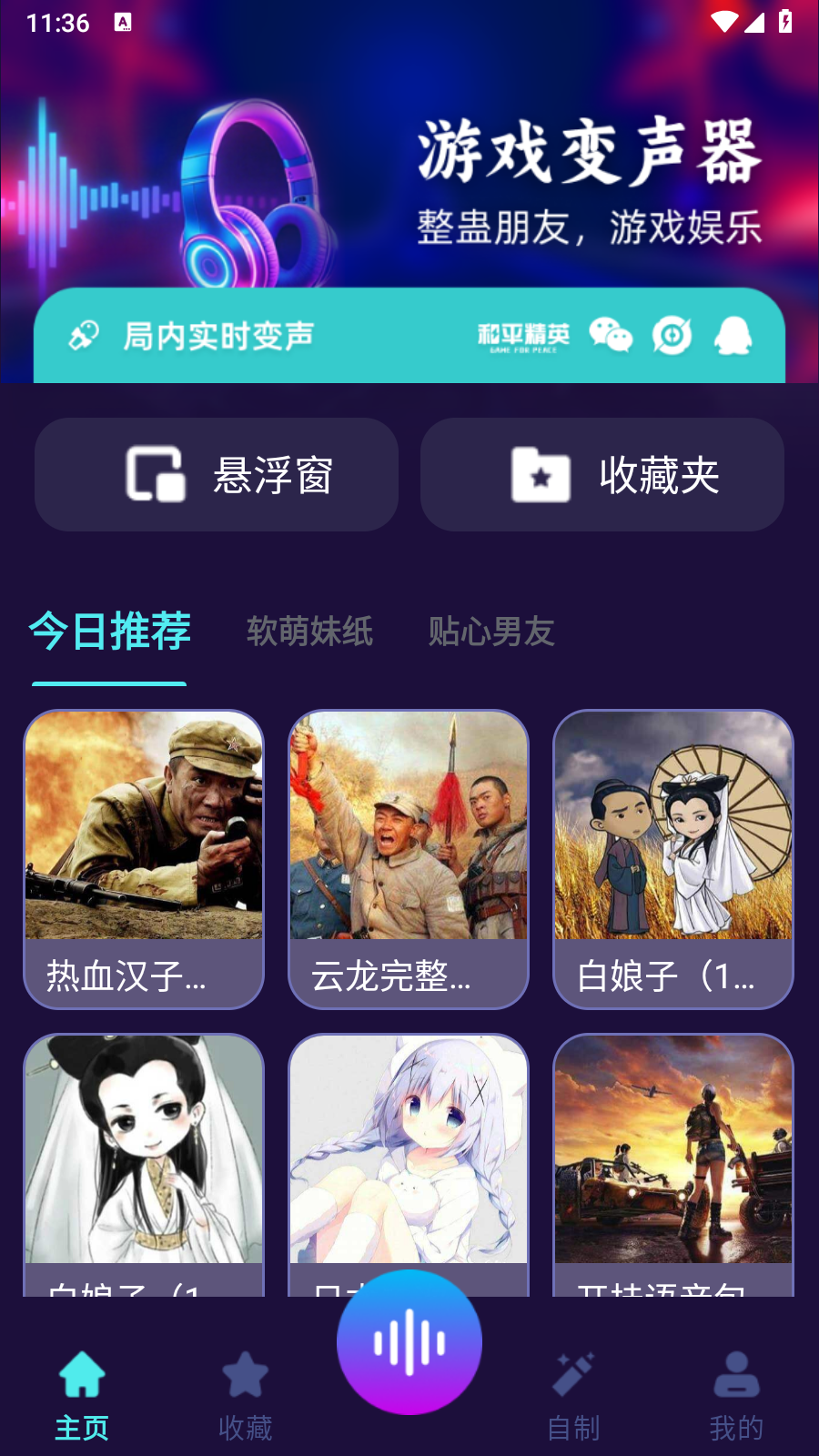Viewport: 819px width, 1456px height.
Task: Open the 开挂语音包 voice pack
Action: click(672, 1156)
